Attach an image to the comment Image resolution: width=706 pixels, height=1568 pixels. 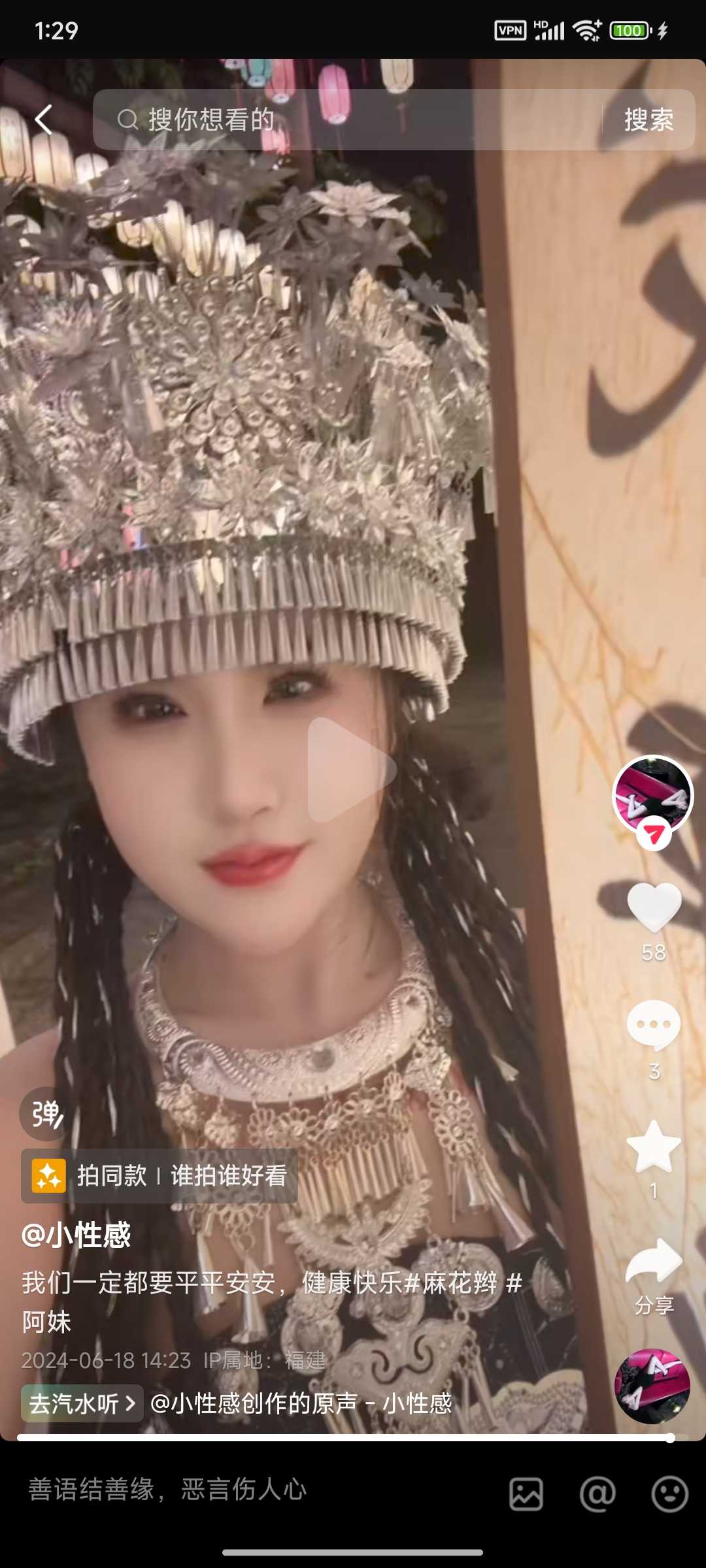coord(526,1494)
